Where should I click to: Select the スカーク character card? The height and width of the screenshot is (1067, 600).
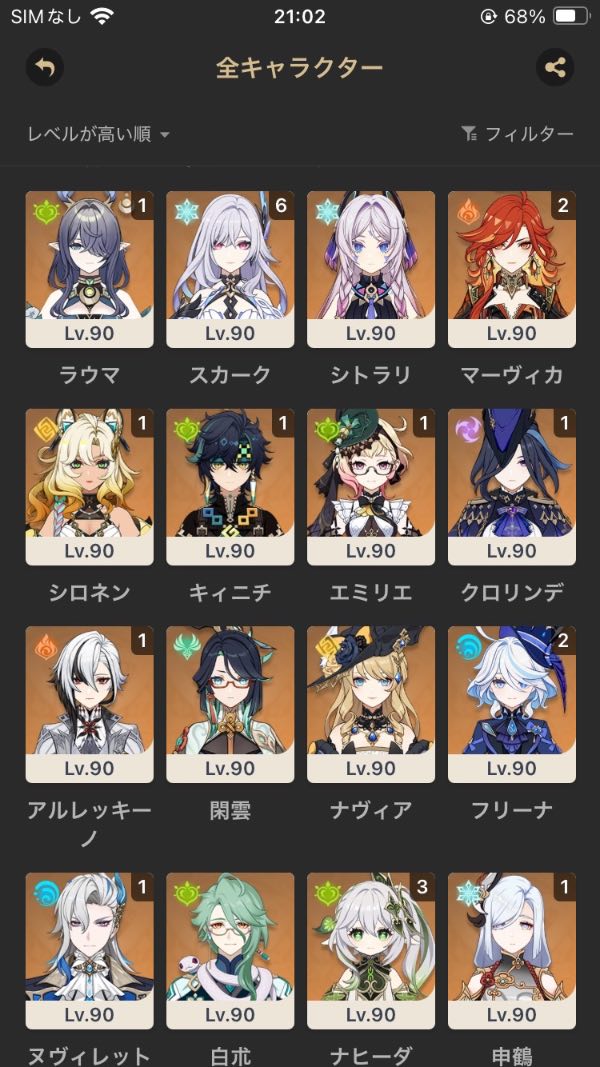[230, 269]
